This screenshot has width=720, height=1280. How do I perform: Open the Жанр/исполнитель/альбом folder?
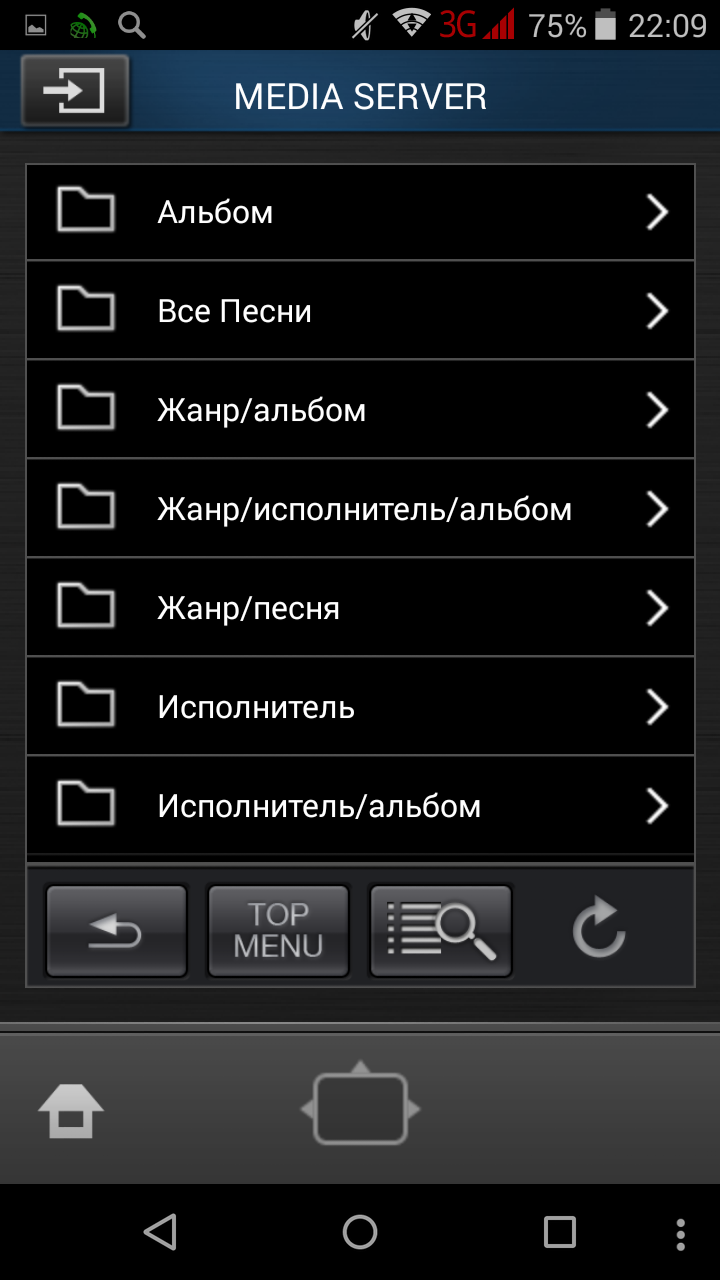pyautogui.click(x=360, y=509)
